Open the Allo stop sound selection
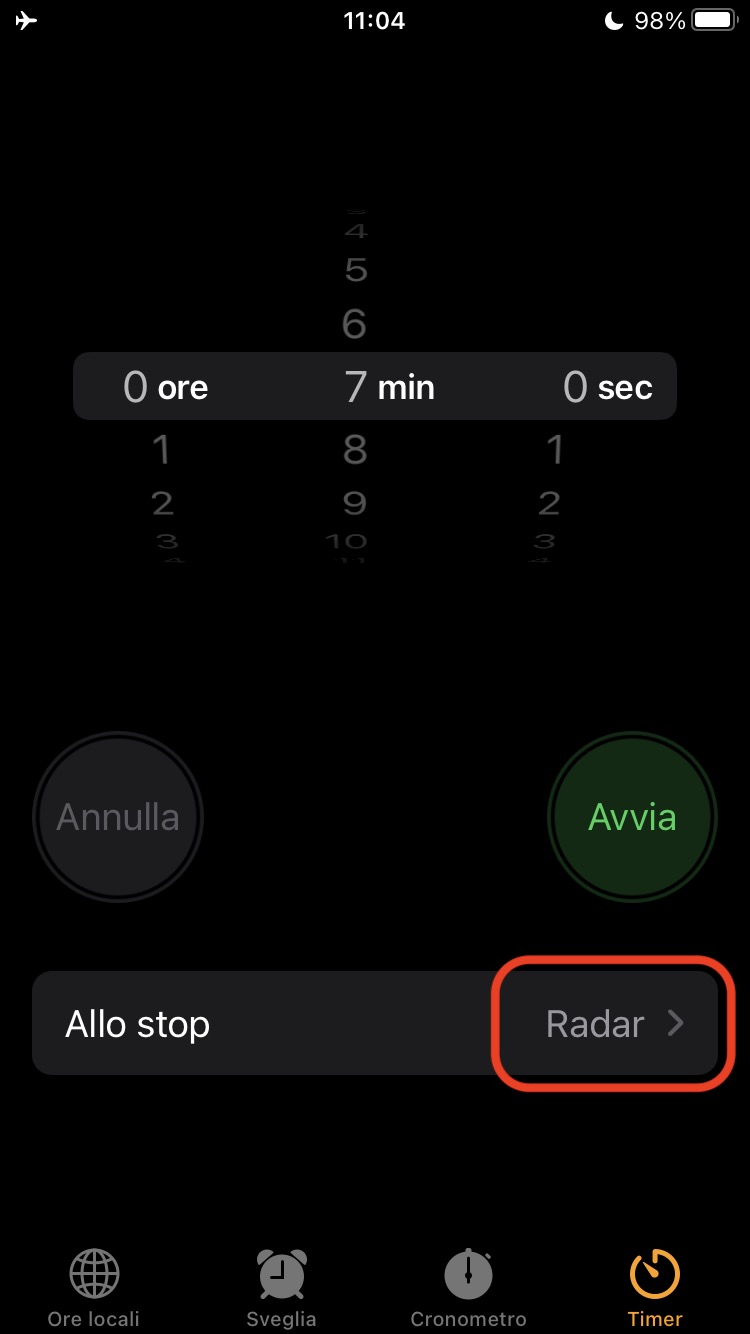This screenshot has height=1334, width=750. point(612,1024)
